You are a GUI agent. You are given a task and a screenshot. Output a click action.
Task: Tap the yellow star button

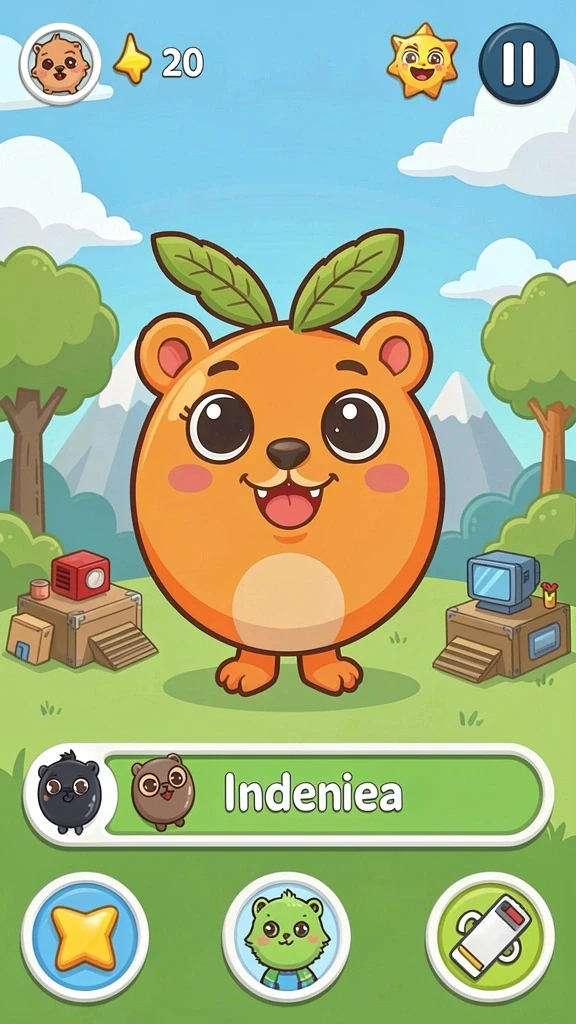pos(85,936)
